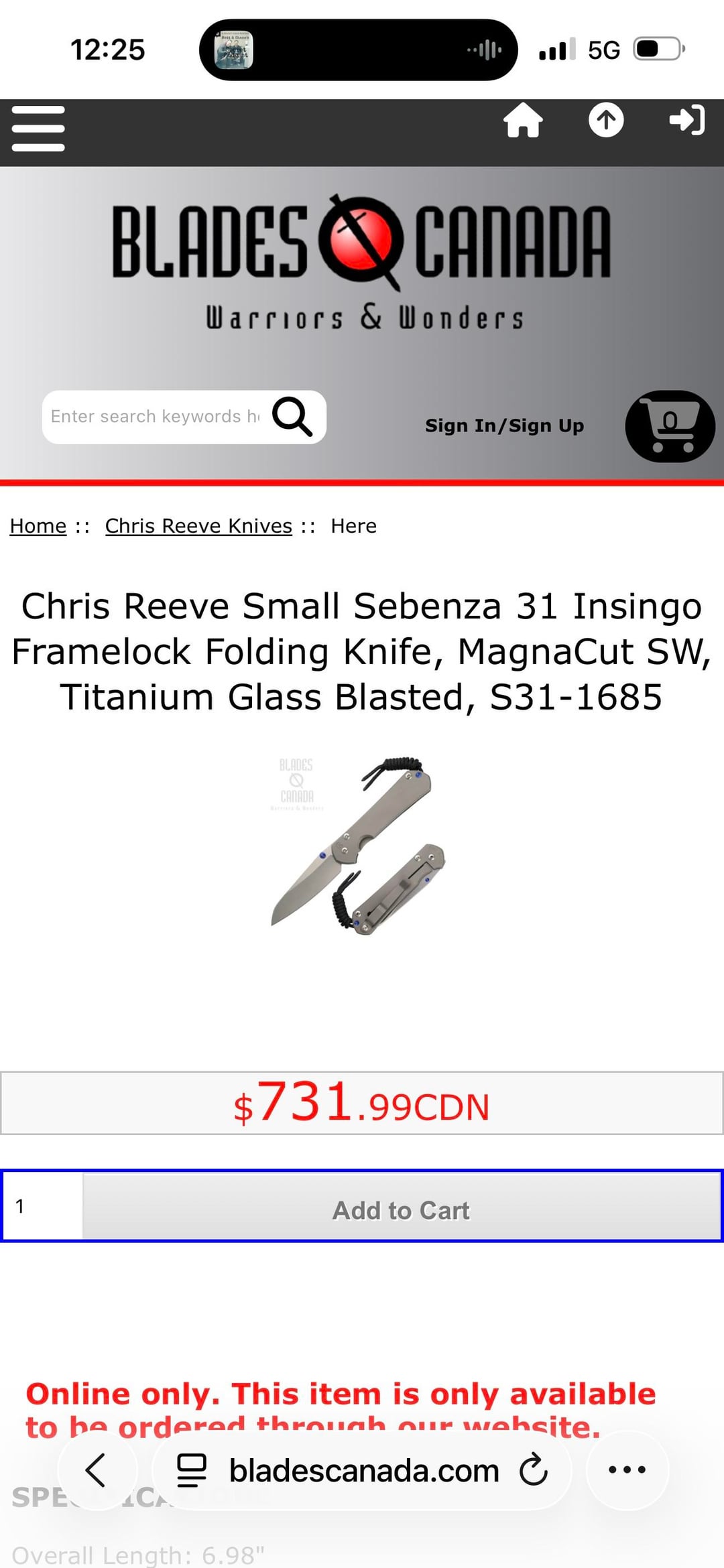Edit the quantity field
The image size is (724, 1568).
tap(43, 1206)
